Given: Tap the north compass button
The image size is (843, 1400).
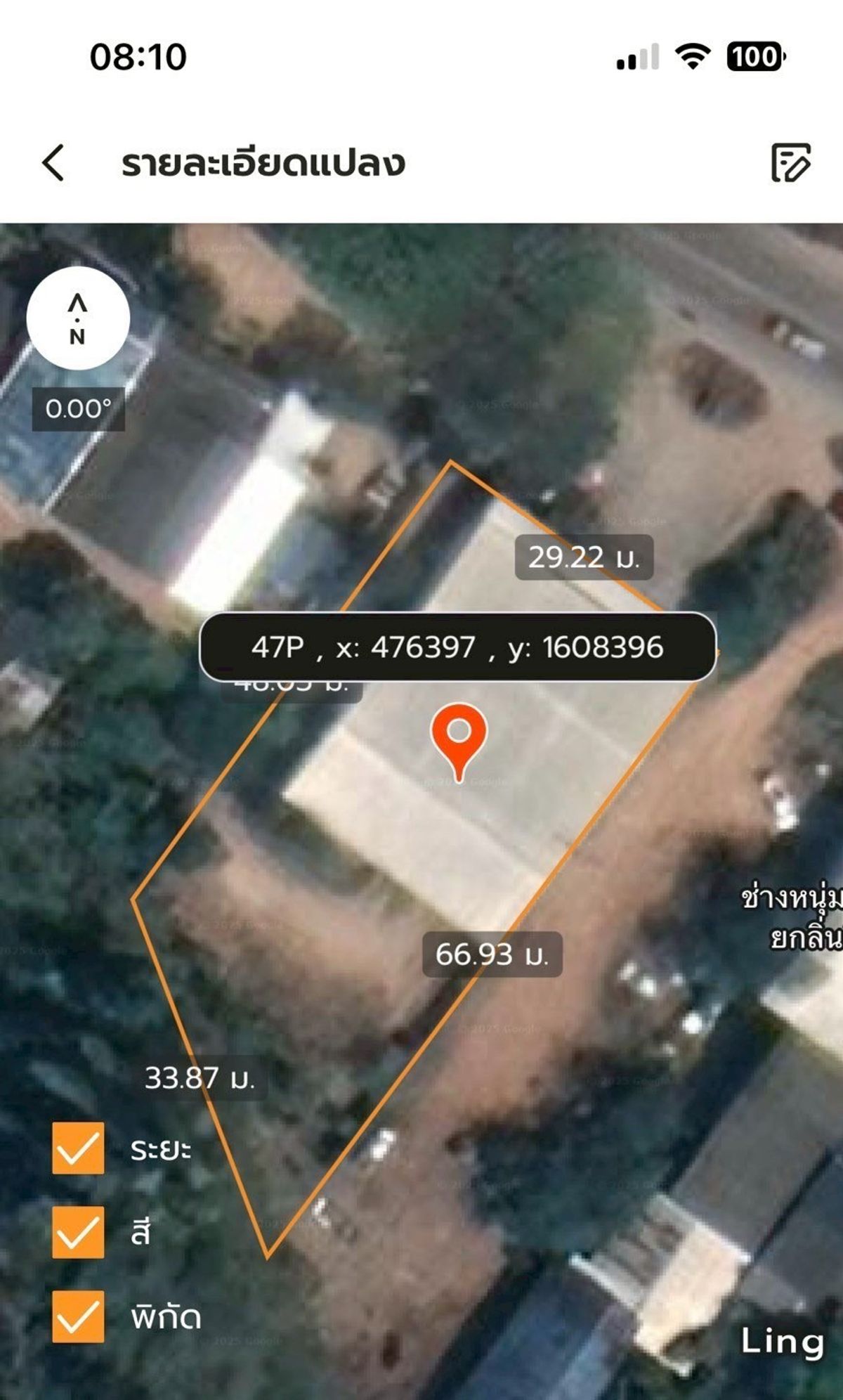Looking at the screenshot, I should (78, 318).
